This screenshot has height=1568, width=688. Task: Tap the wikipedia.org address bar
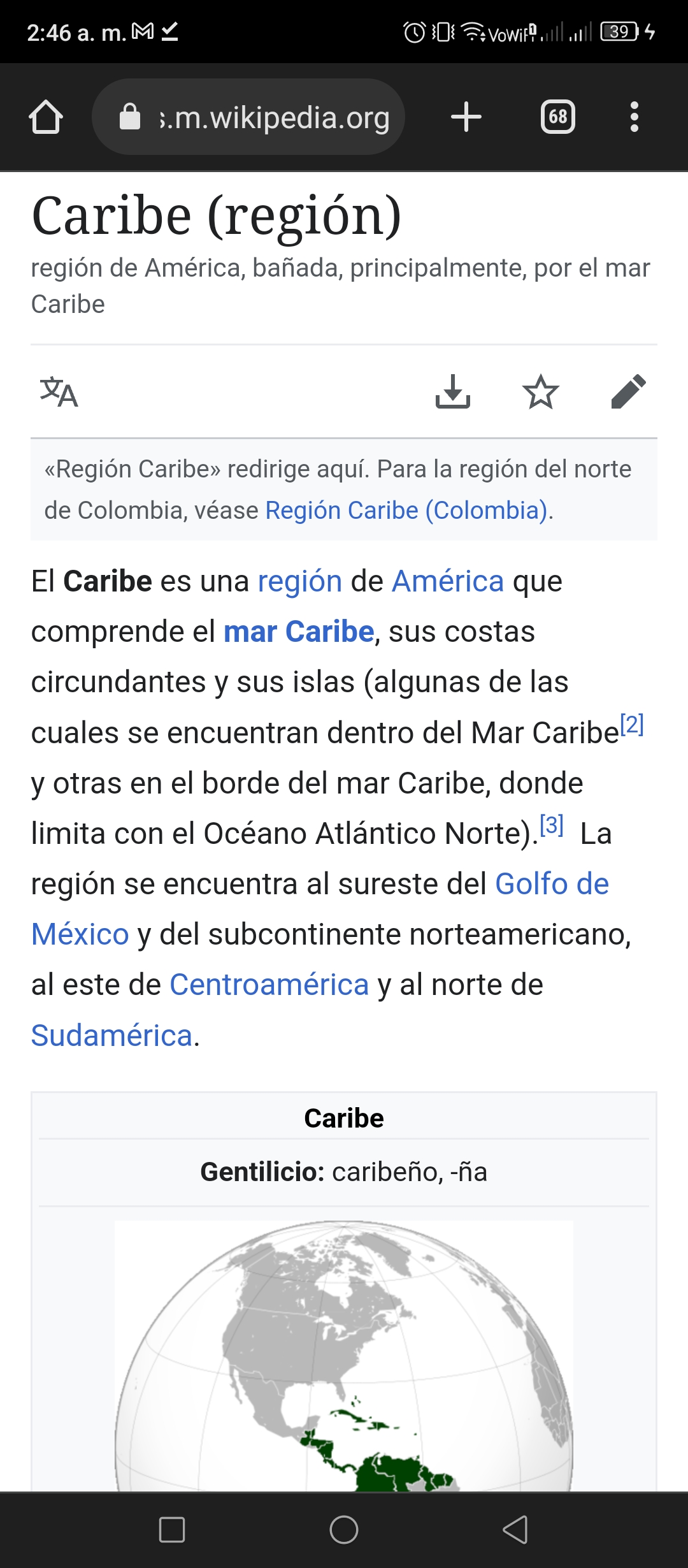pos(248,117)
